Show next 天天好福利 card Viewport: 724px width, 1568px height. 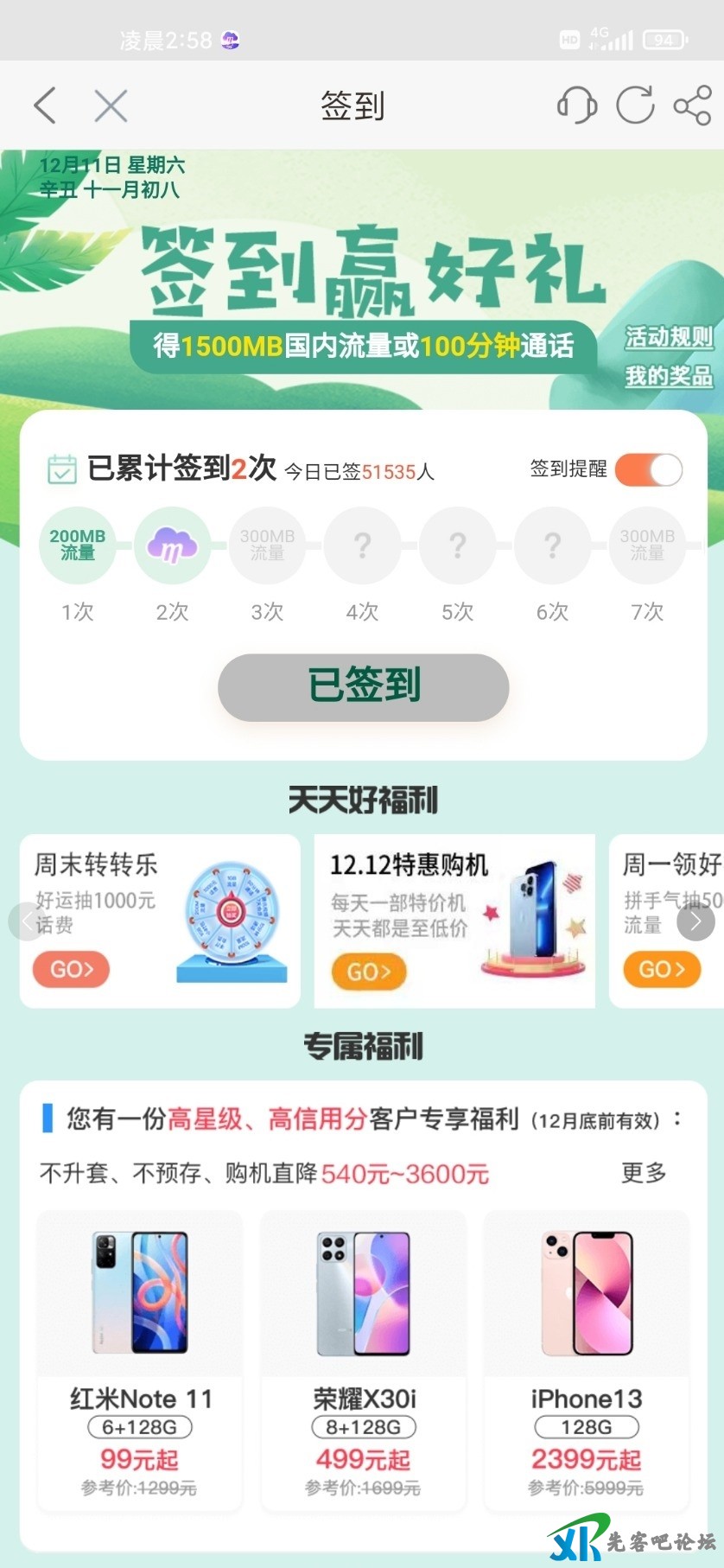[x=696, y=921]
